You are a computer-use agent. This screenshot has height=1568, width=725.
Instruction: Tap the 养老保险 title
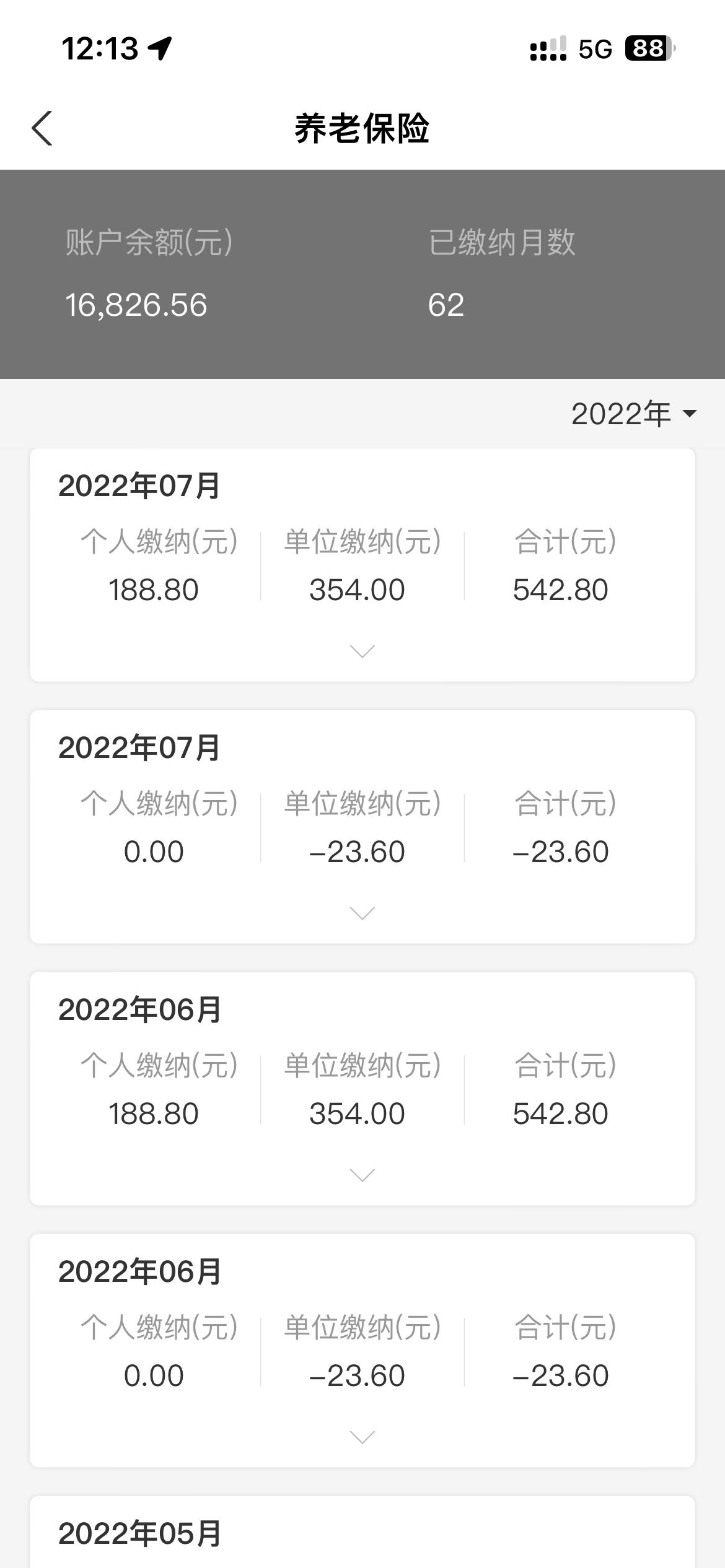pos(362,128)
